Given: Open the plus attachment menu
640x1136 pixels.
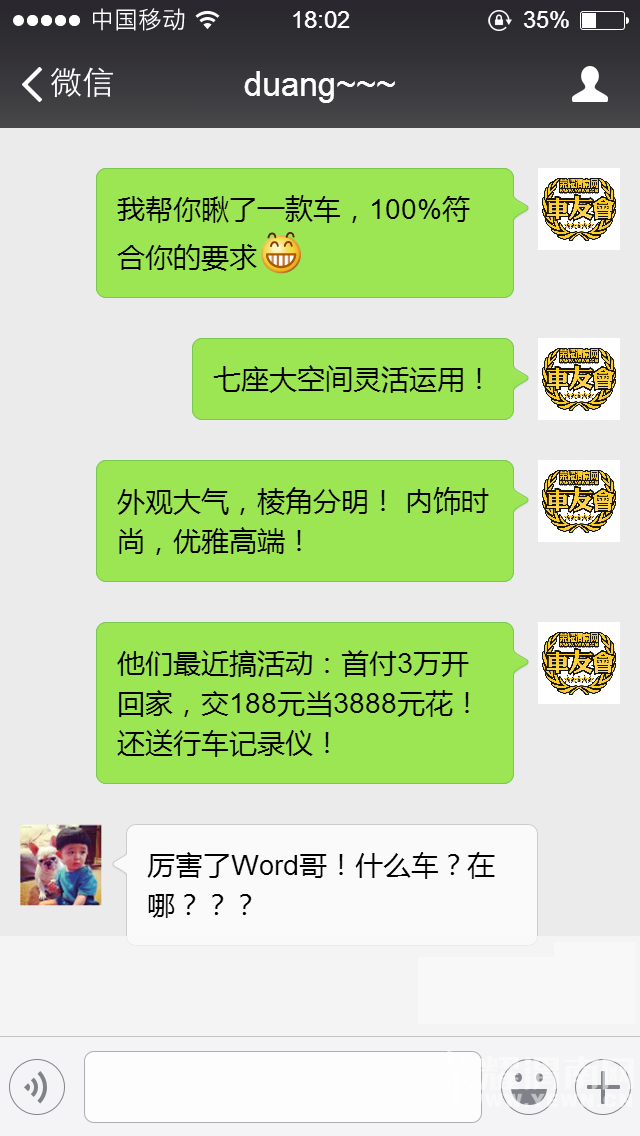Looking at the screenshot, I should tap(602, 1086).
